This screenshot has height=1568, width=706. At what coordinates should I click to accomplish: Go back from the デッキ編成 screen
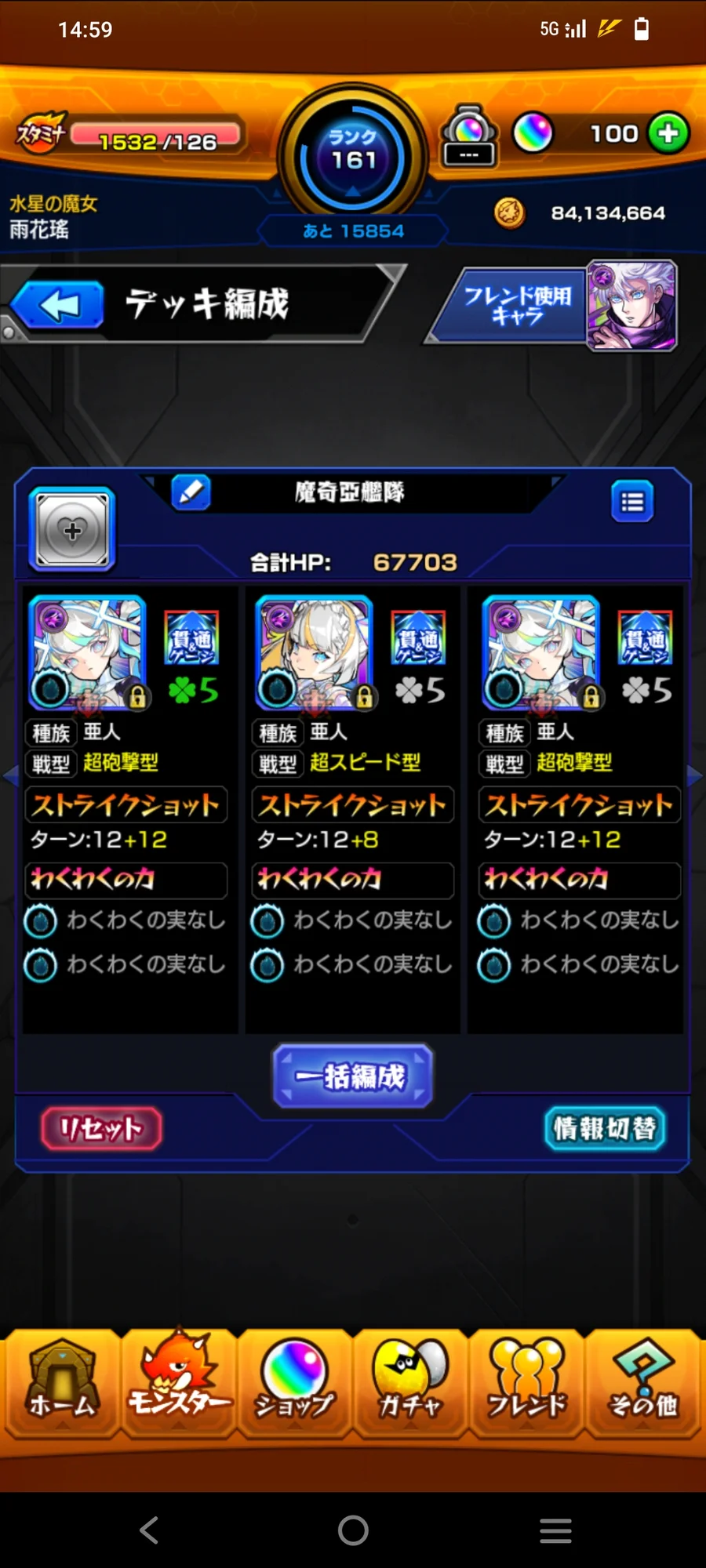click(x=59, y=305)
